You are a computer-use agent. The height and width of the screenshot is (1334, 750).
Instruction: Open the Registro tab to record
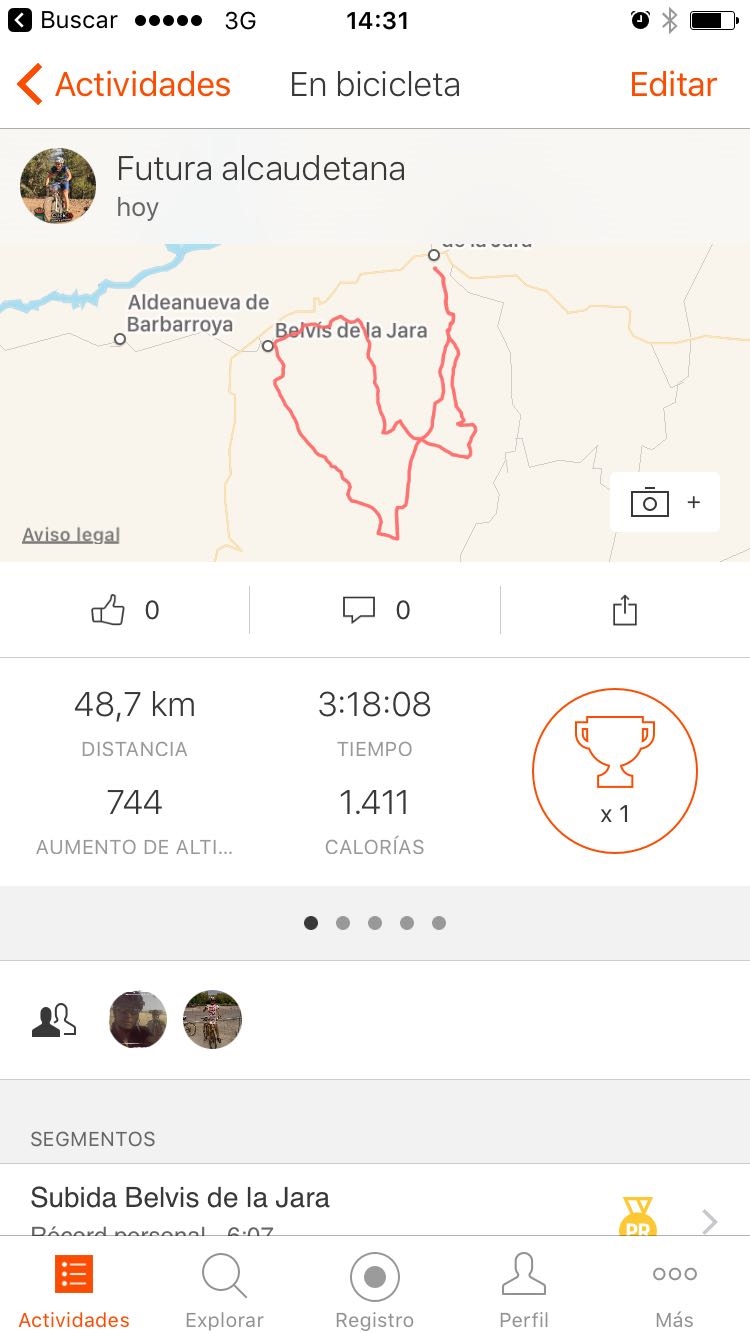pyautogui.click(x=375, y=1290)
